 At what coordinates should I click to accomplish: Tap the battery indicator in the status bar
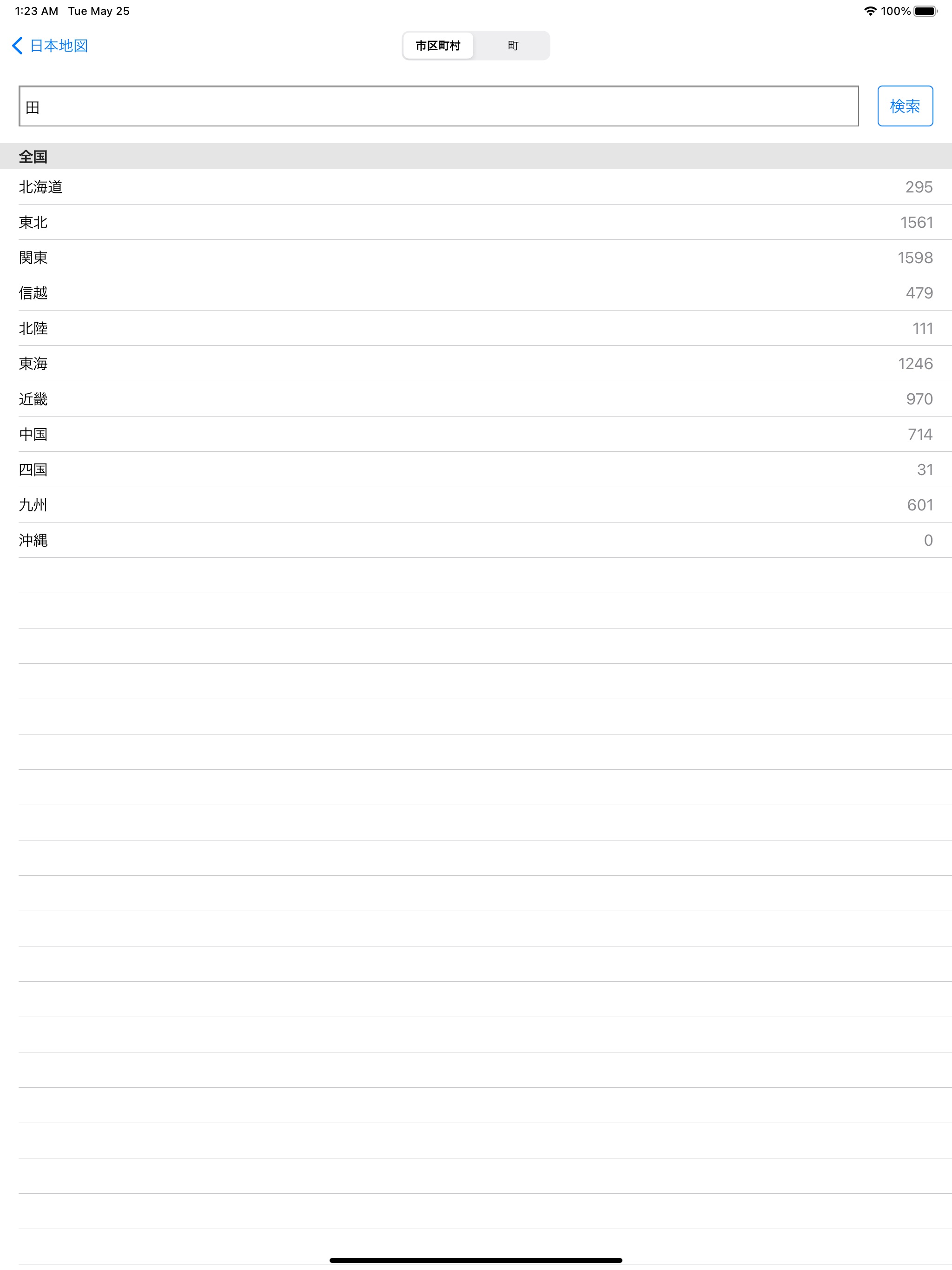(925, 10)
